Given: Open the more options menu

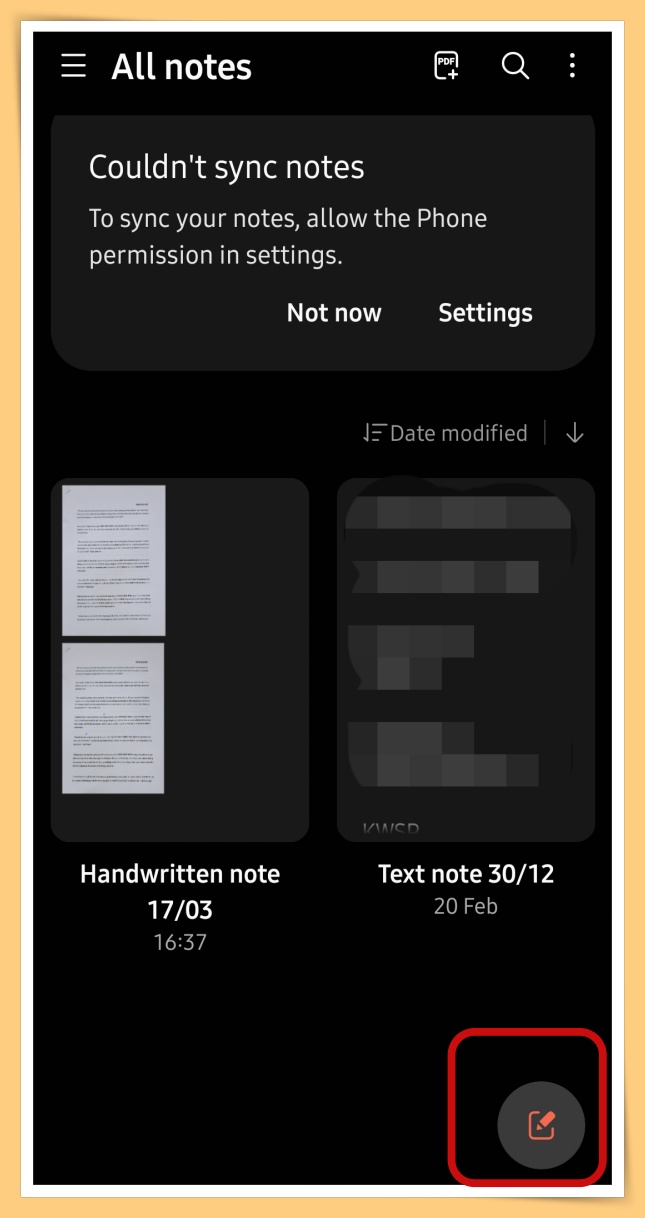Looking at the screenshot, I should tap(572, 66).
